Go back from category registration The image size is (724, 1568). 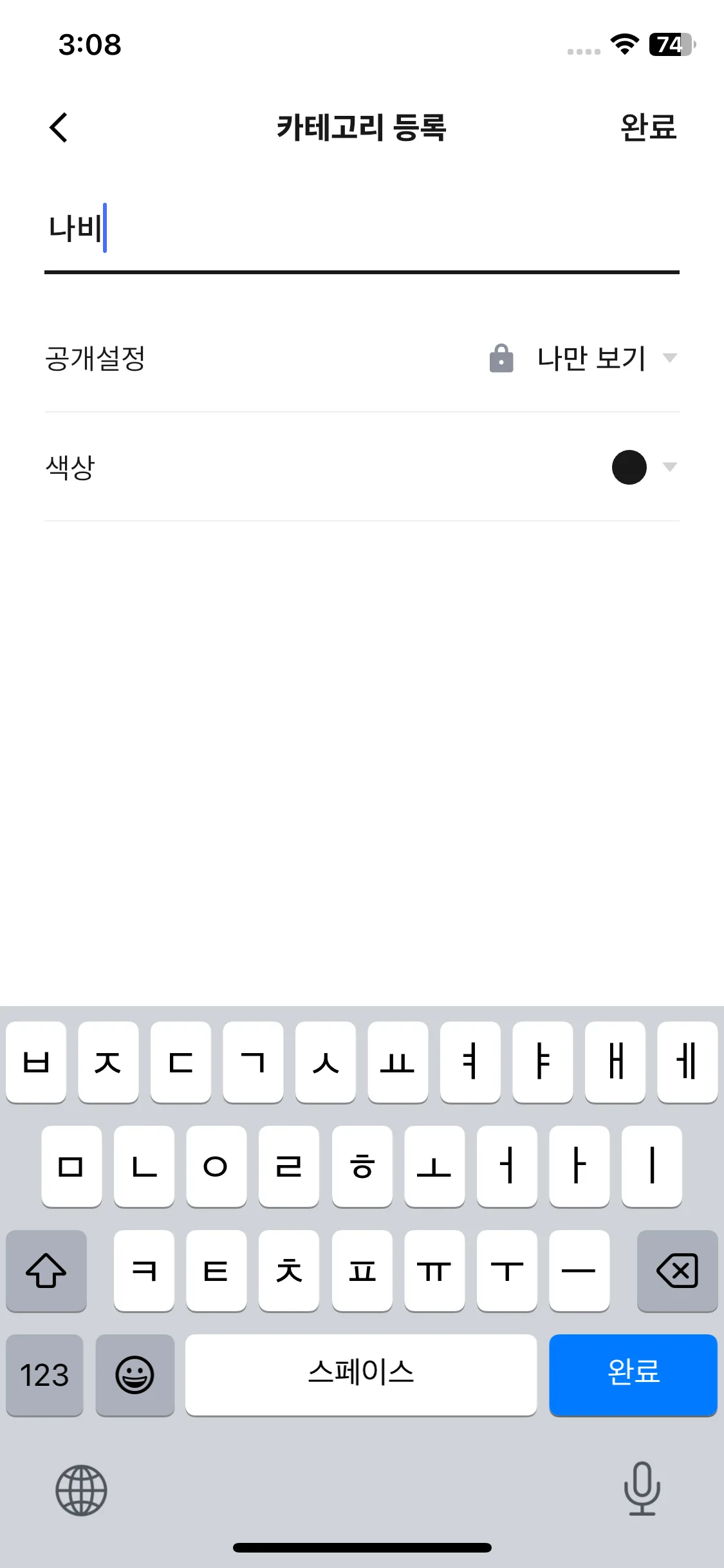[x=59, y=127]
